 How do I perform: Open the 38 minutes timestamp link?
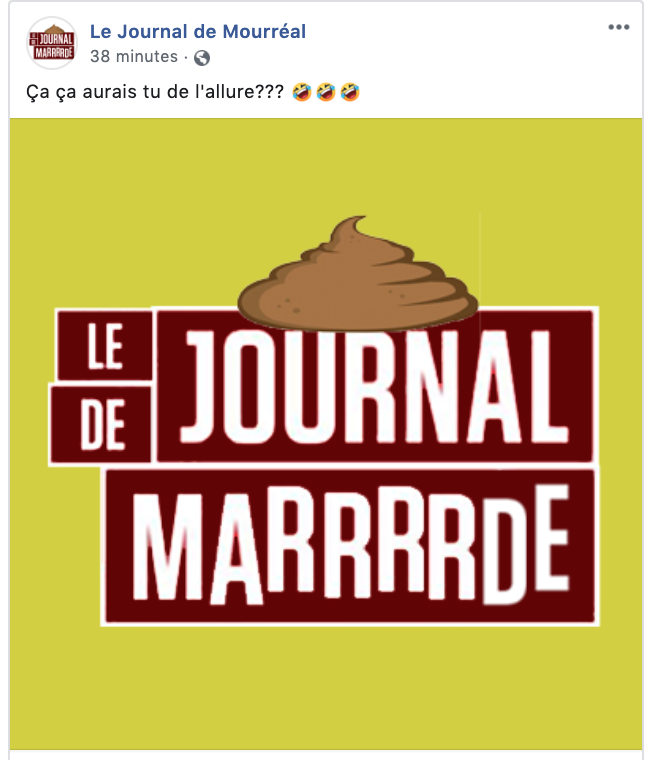pos(133,57)
